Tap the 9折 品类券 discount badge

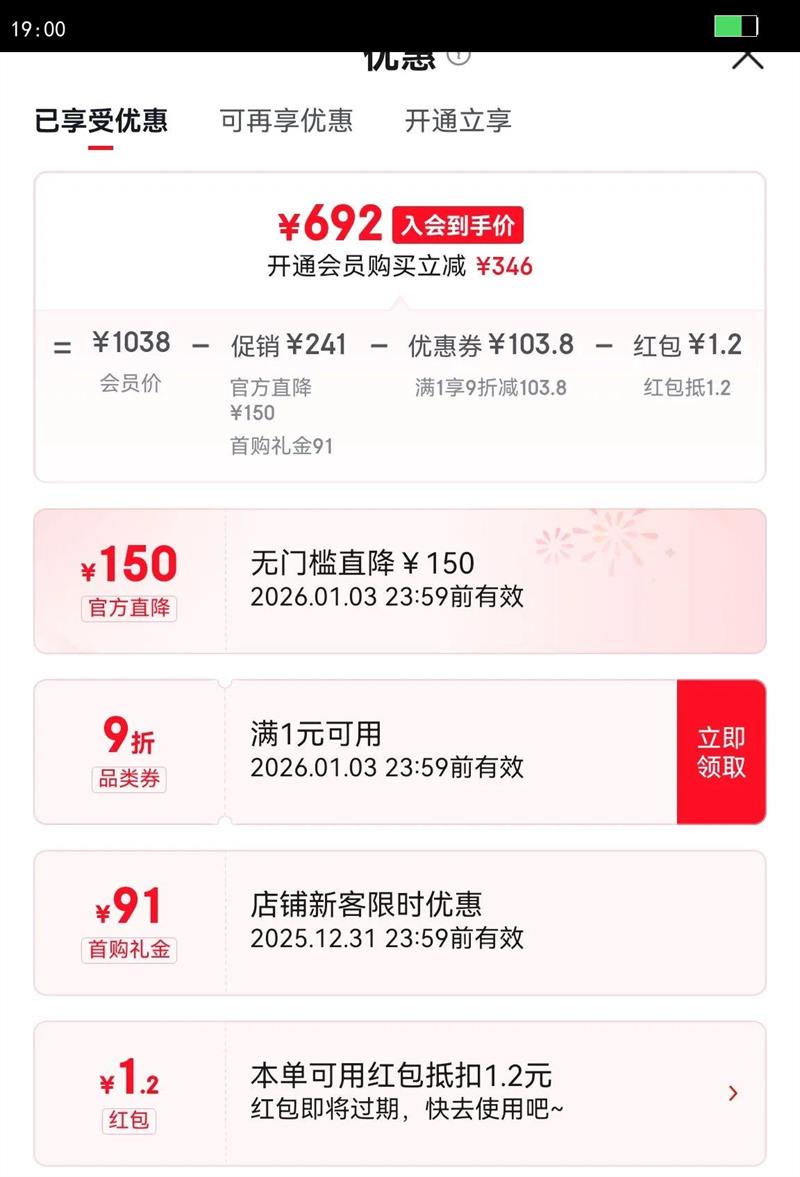click(x=129, y=750)
